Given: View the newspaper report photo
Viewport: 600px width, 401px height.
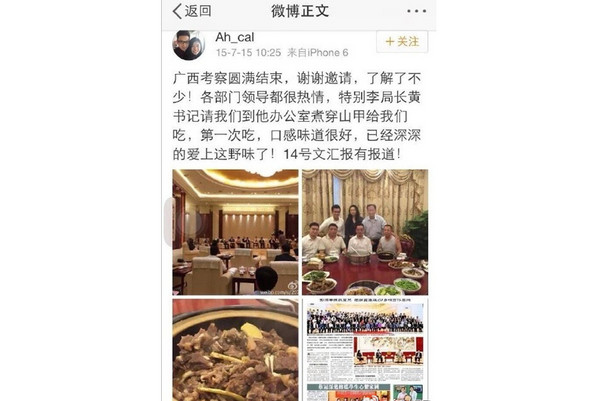Looking at the screenshot, I should click(365, 350).
